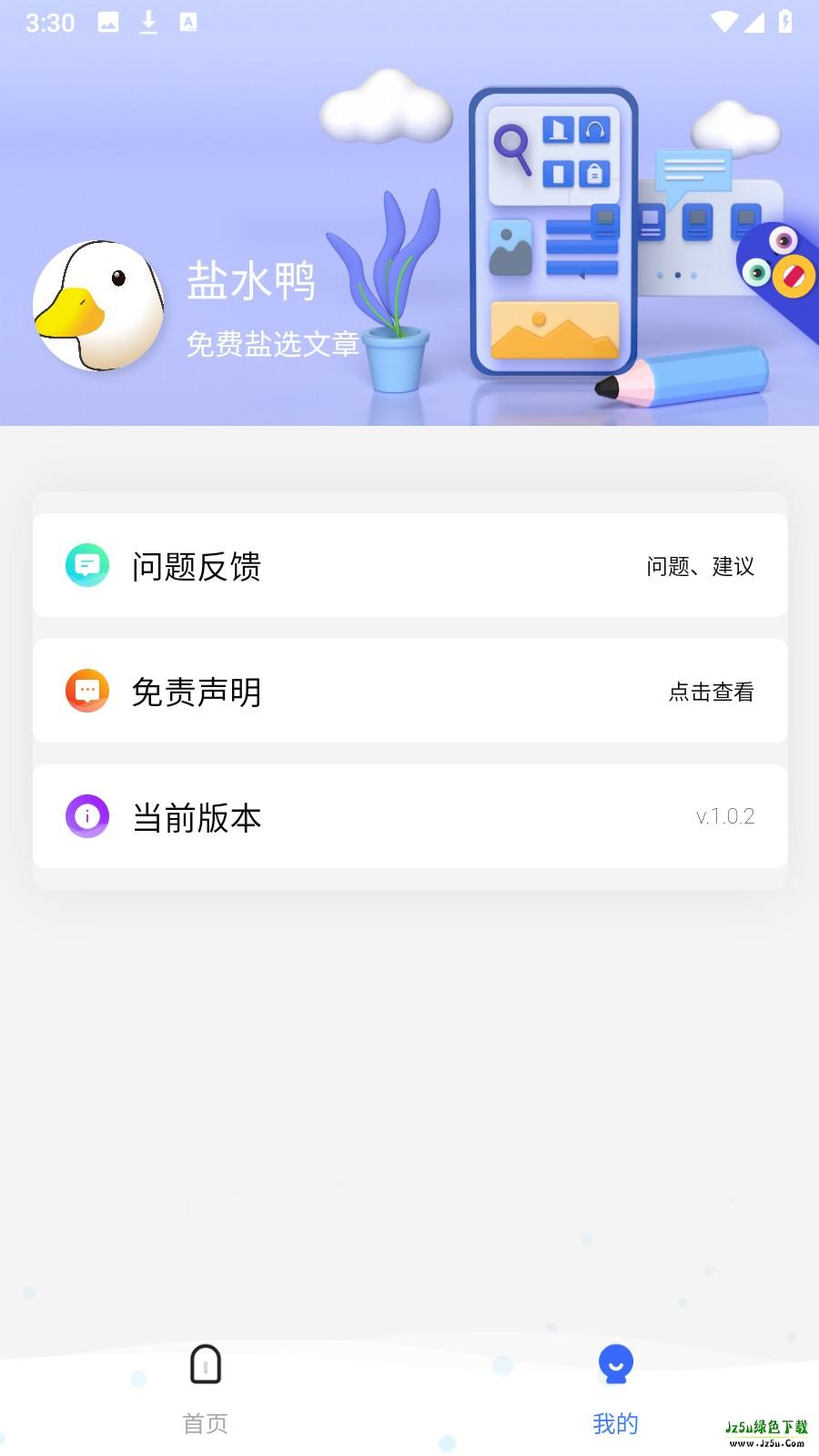This screenshot has width=819, height=1456.
Task: Click the 问题反馈 chat bubble icon
Action: [87, 564]
